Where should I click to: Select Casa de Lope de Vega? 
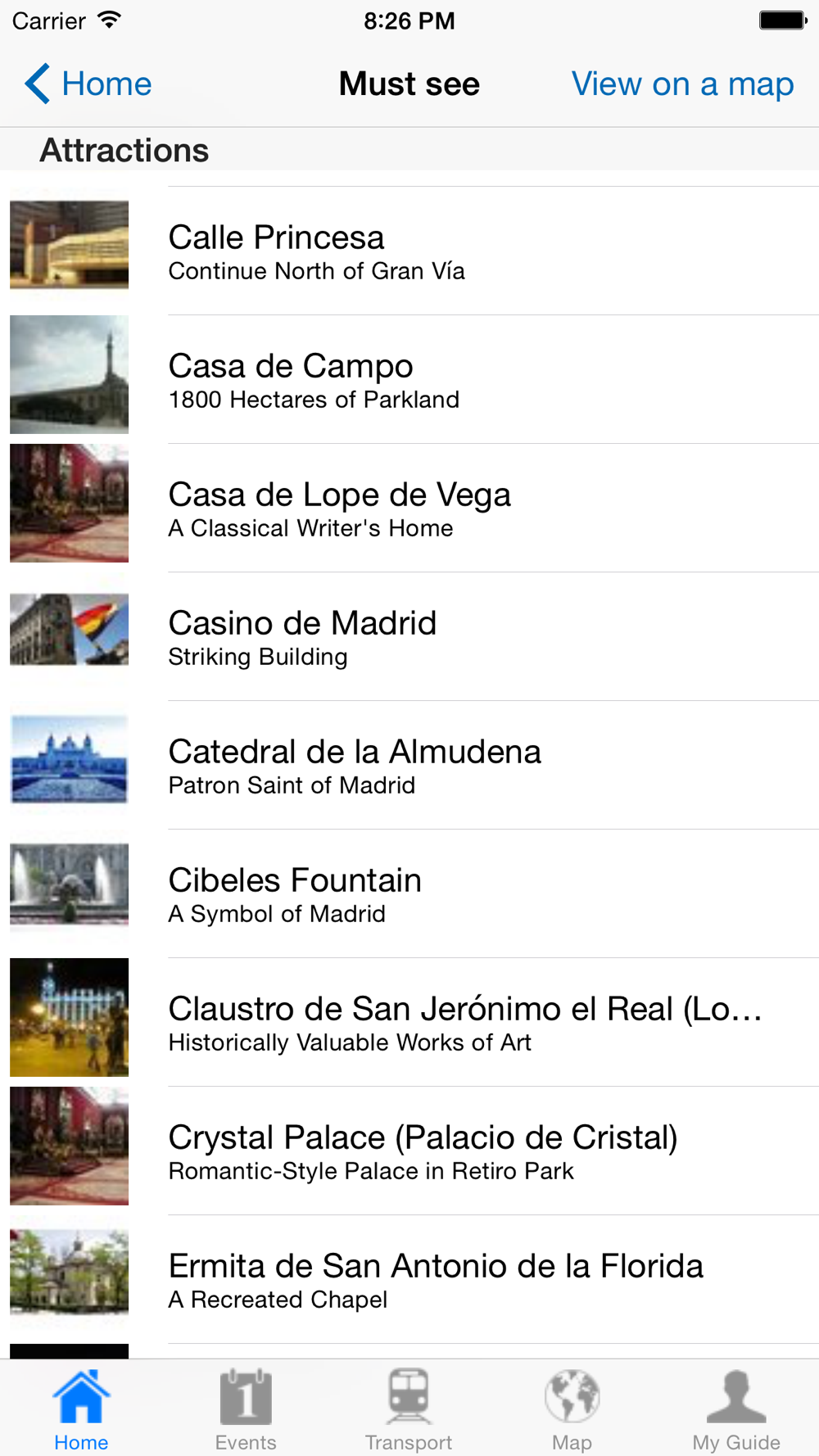(409, 508)
